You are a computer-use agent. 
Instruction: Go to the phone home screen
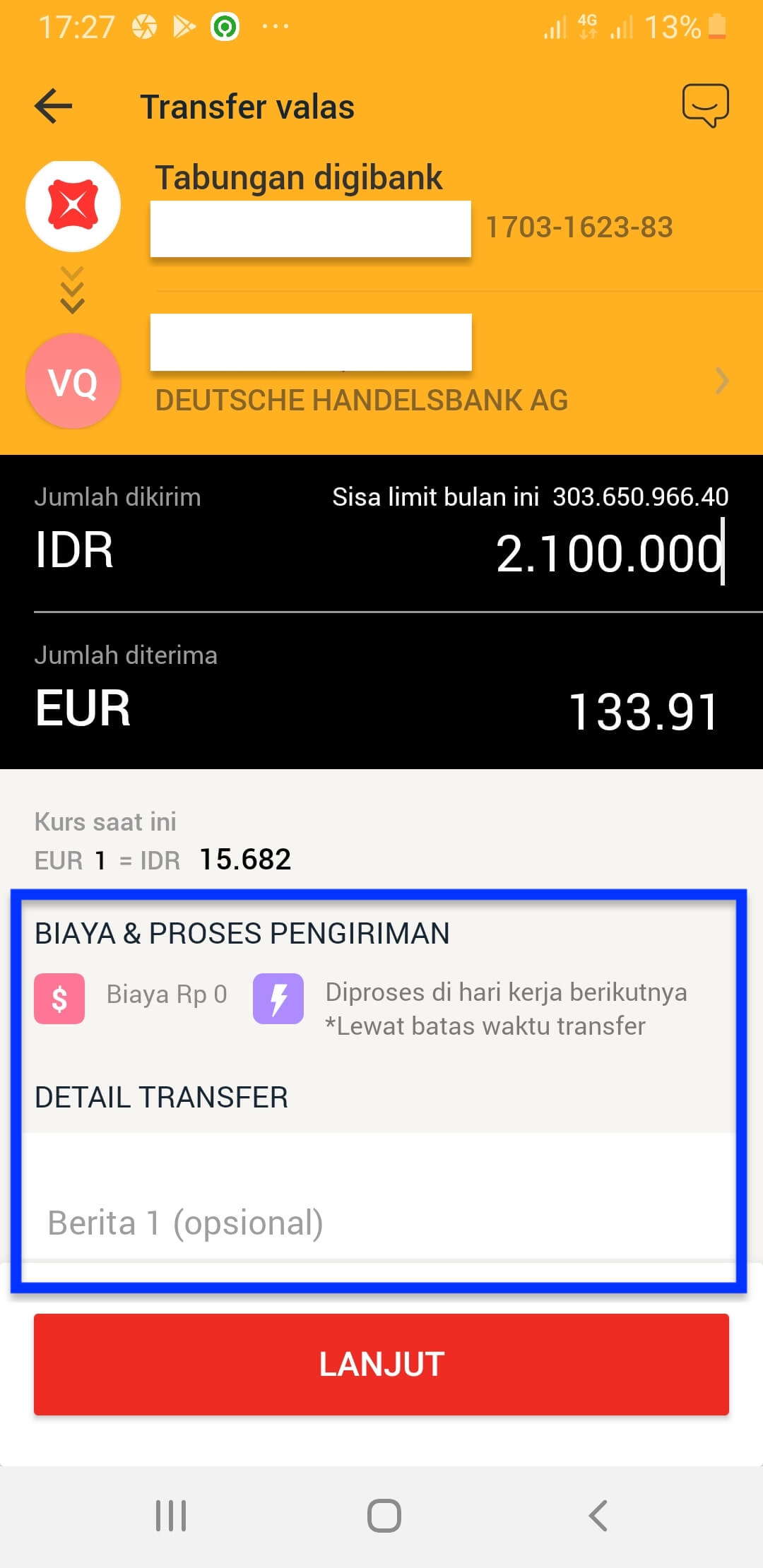pyautogui.click(x=384, y=1516)
